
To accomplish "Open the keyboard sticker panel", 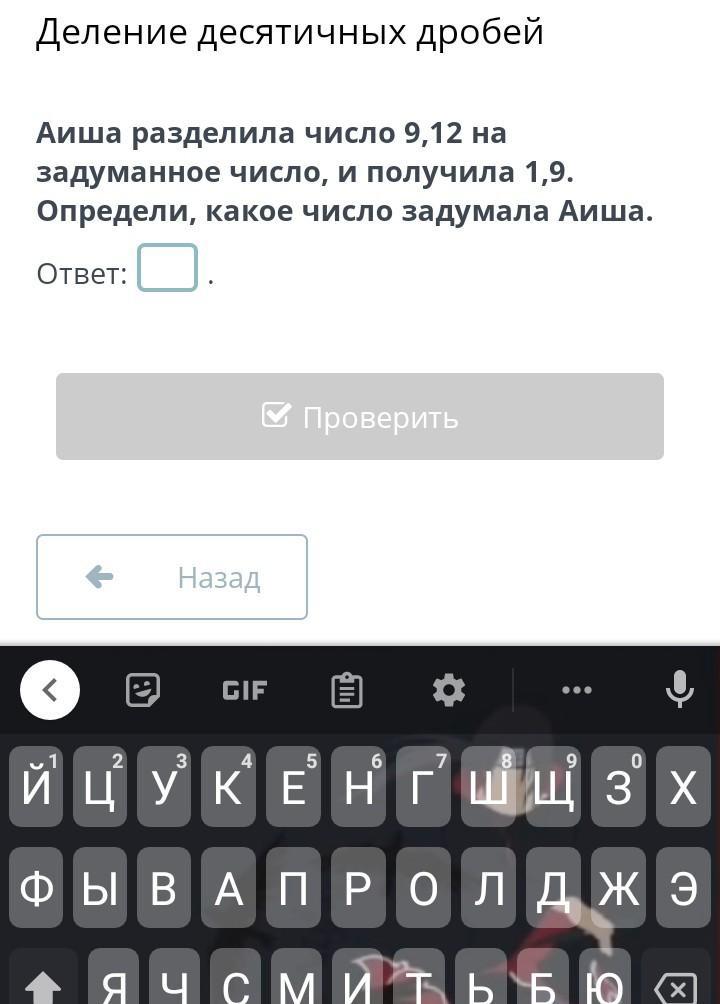I will [143, 690].
